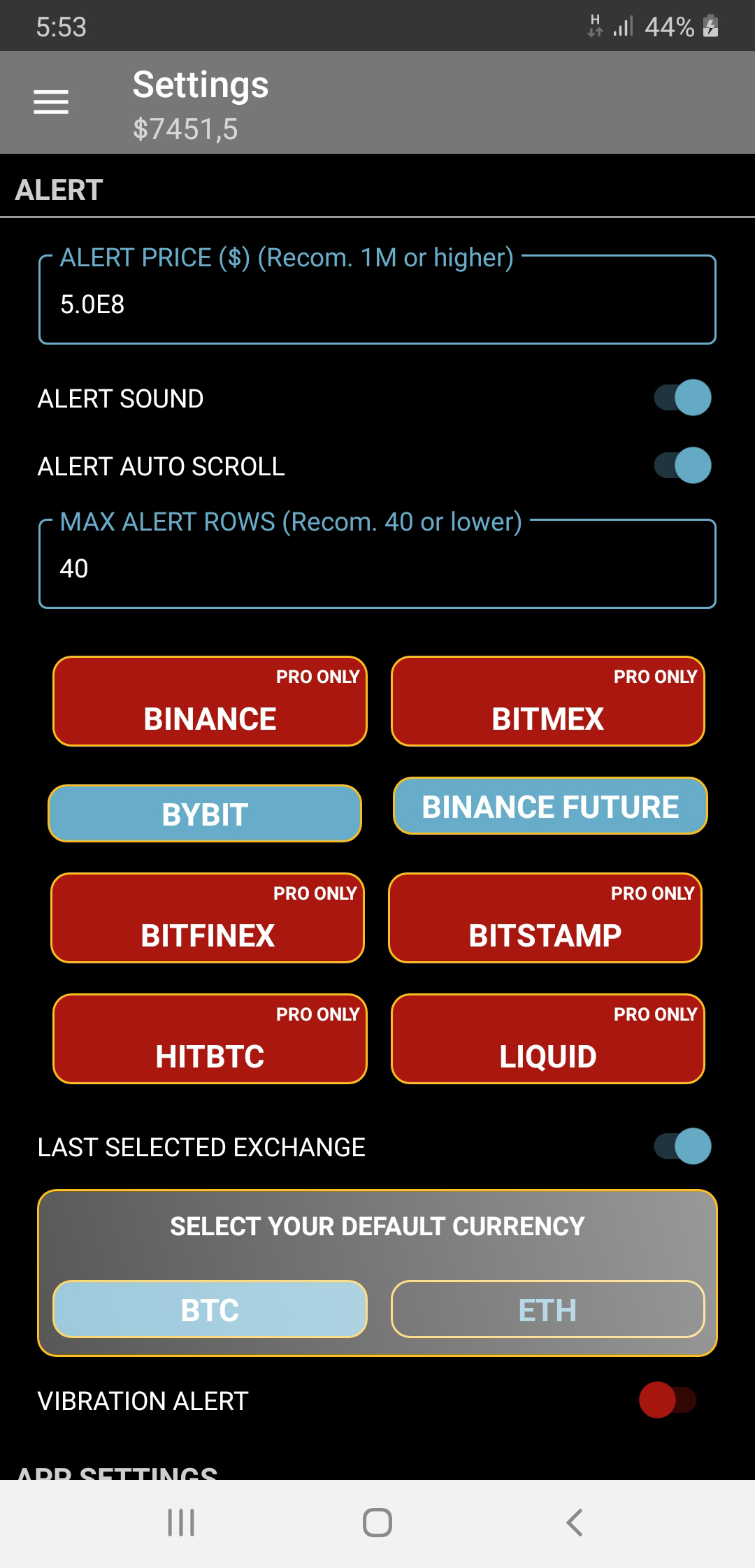
Task: Select the Binance exchange button
Action: coord(210,702)
